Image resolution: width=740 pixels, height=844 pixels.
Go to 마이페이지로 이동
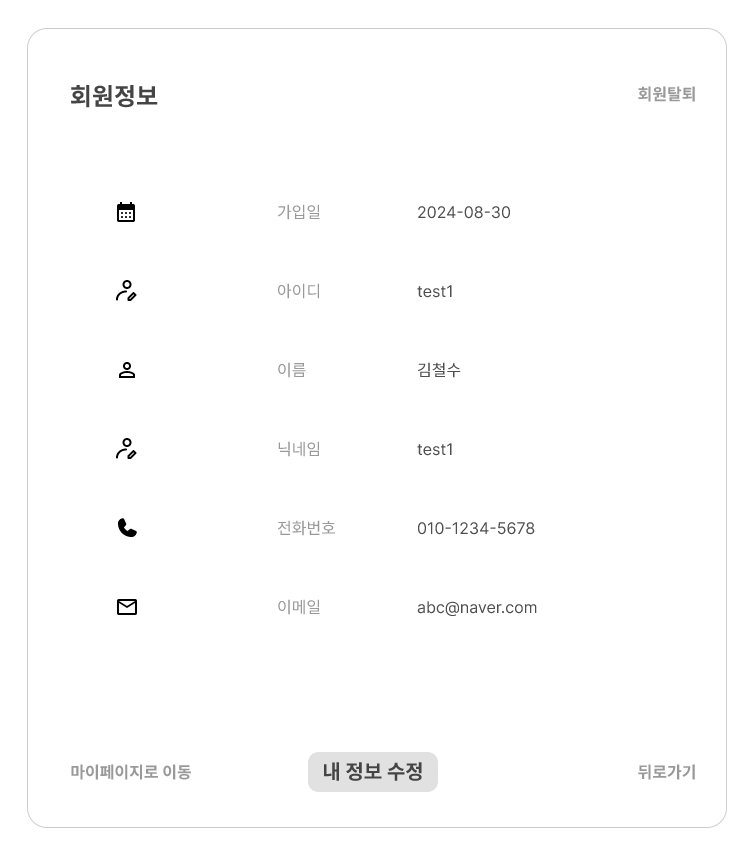coord(131,772)
